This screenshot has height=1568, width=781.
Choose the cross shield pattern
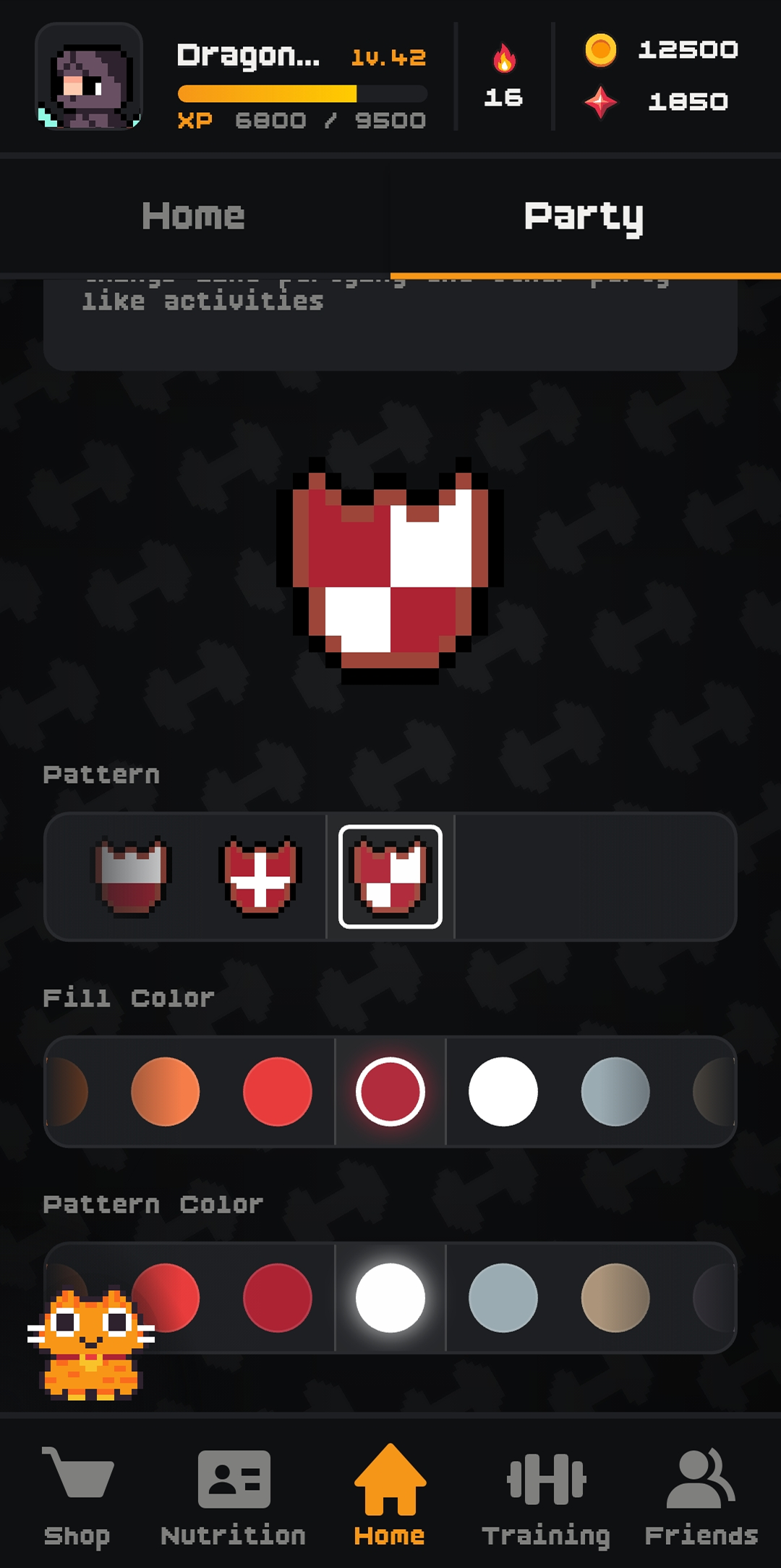click(x=260, y=876)
